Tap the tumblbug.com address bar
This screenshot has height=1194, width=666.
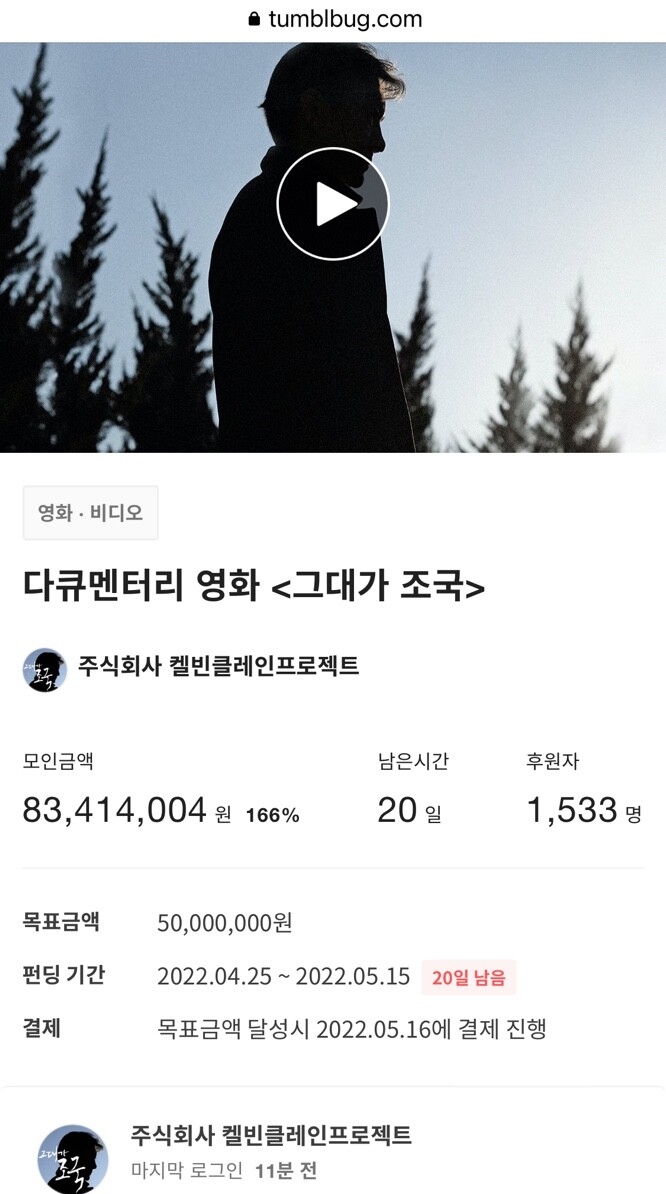pyautogui.click(x=334, y=19)
